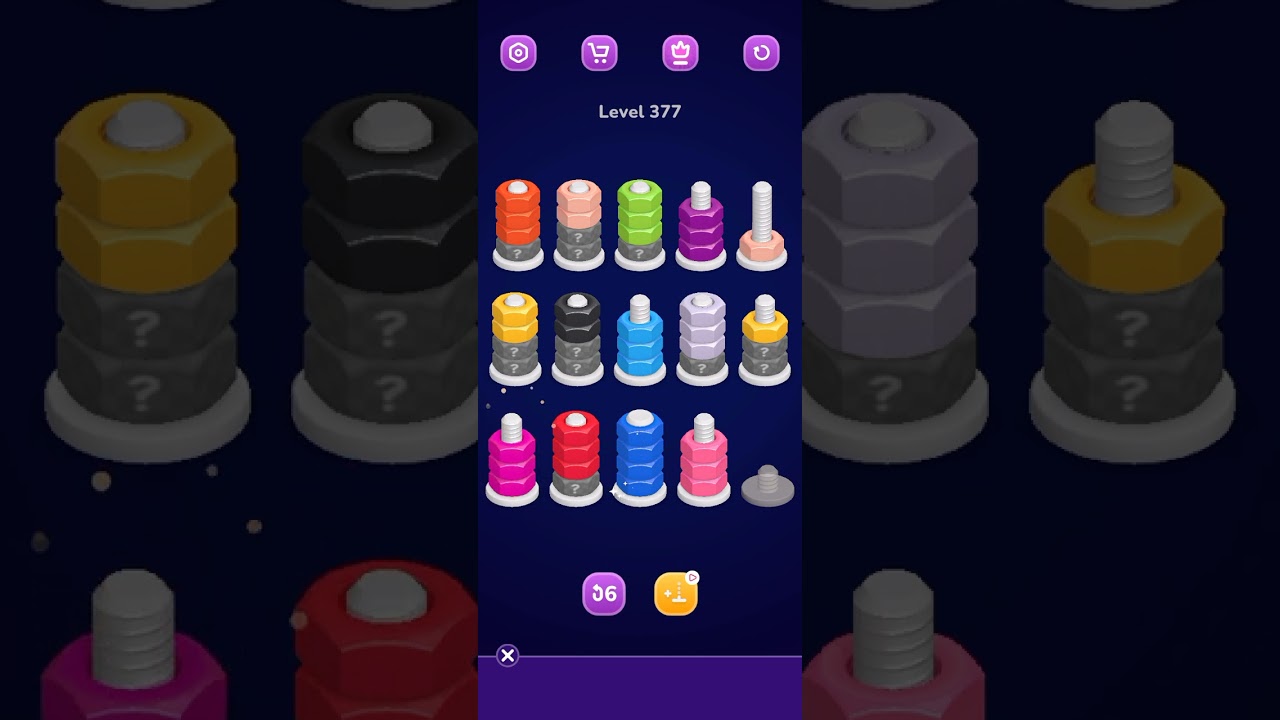Open the crown rewards icon

(x=680, y=53)
